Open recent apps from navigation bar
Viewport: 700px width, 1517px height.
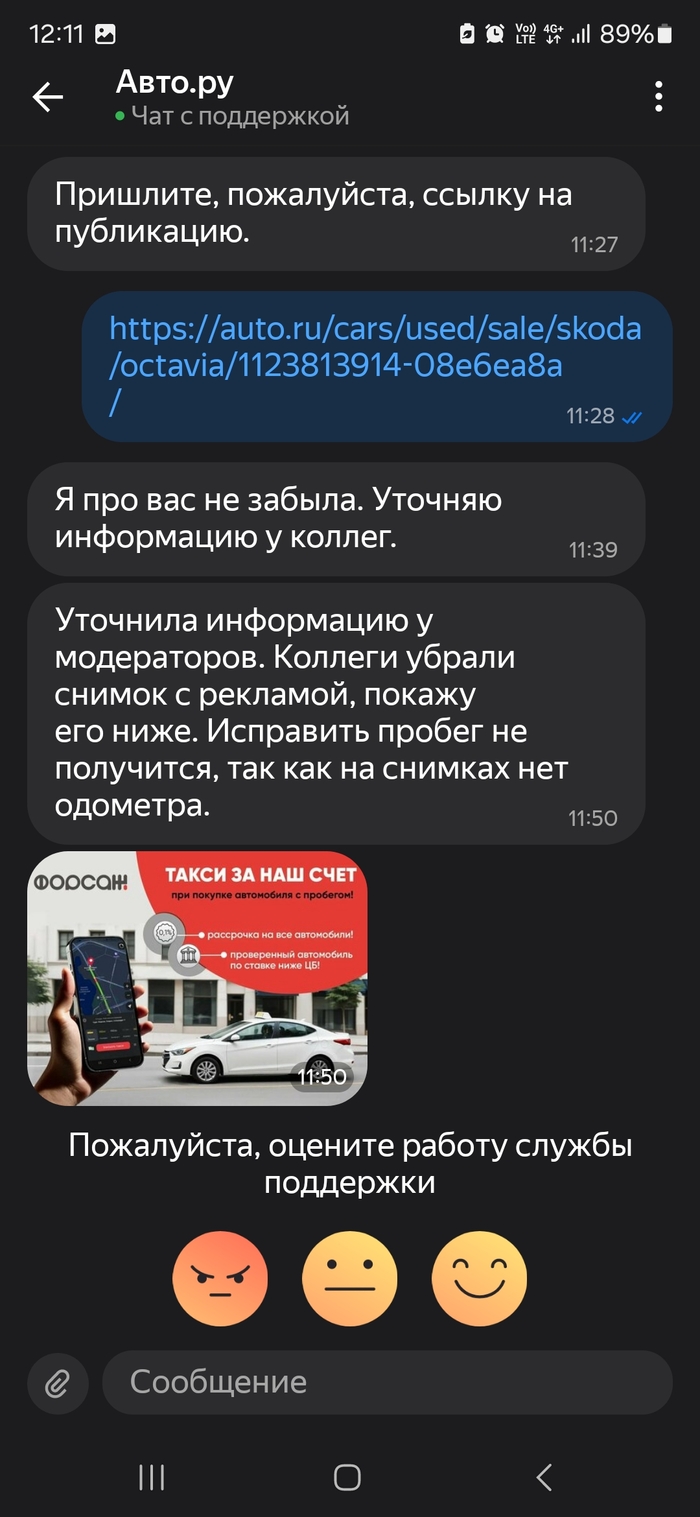click(x=151, y=1477)
